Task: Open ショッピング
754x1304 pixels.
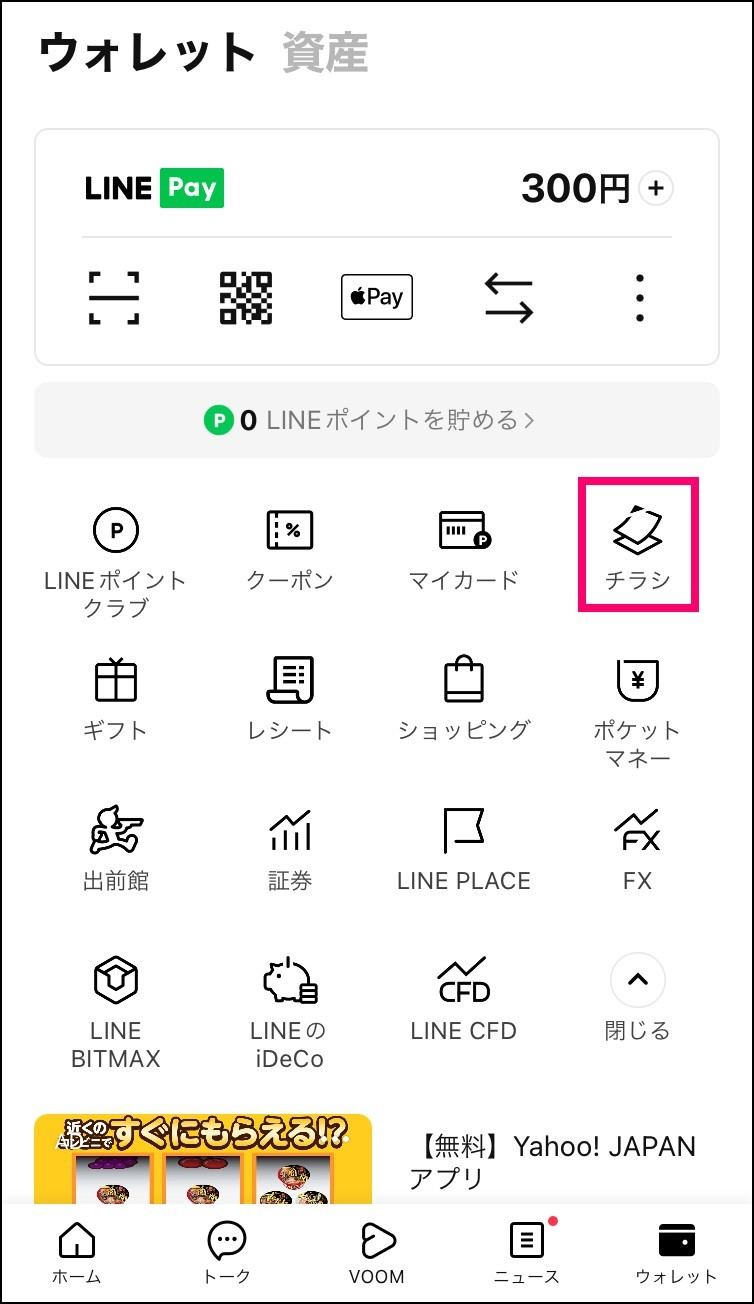Action: [463, 698]
